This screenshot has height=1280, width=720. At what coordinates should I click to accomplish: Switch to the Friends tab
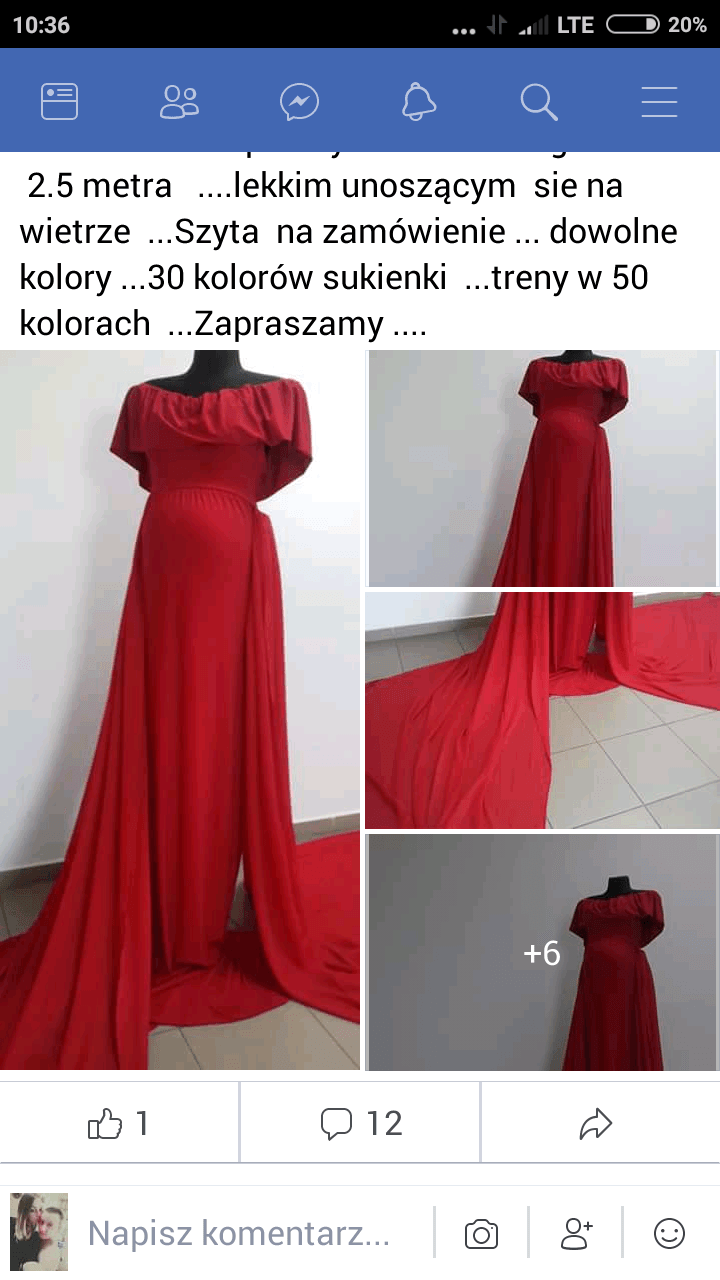(x=180, y=102)
